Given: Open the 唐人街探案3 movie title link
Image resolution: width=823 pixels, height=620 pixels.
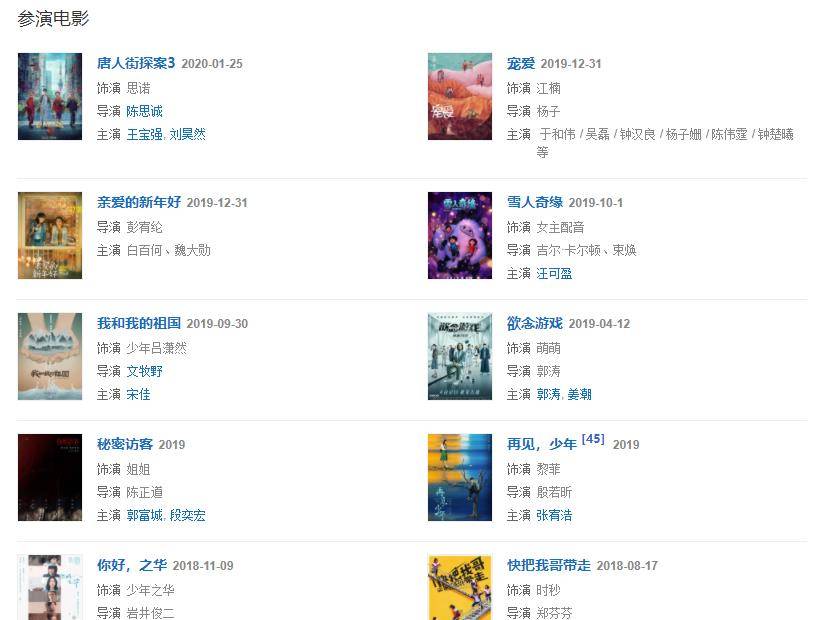Looking at the screenshot, I should [x=135, y=63].
